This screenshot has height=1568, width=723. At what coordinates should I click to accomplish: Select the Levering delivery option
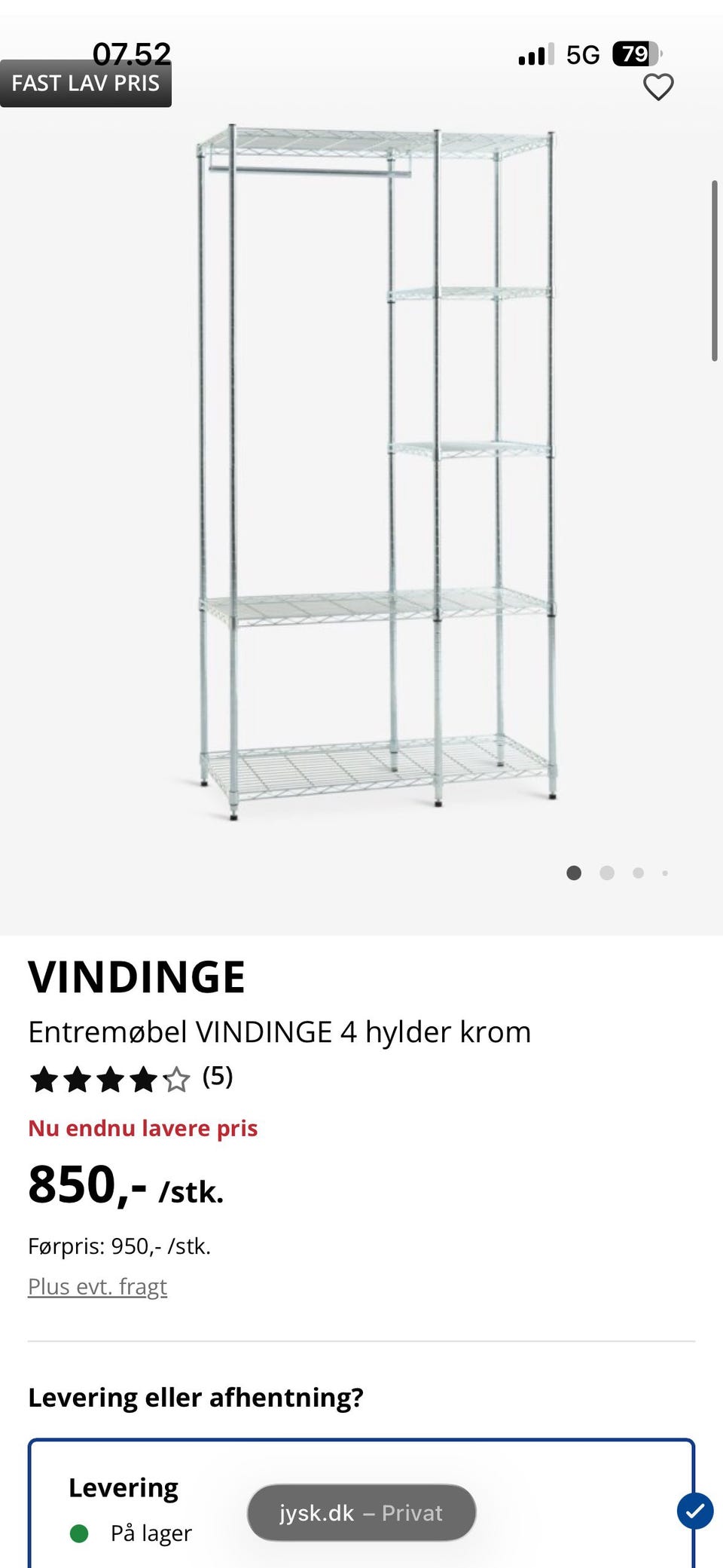coord(124,1488)
